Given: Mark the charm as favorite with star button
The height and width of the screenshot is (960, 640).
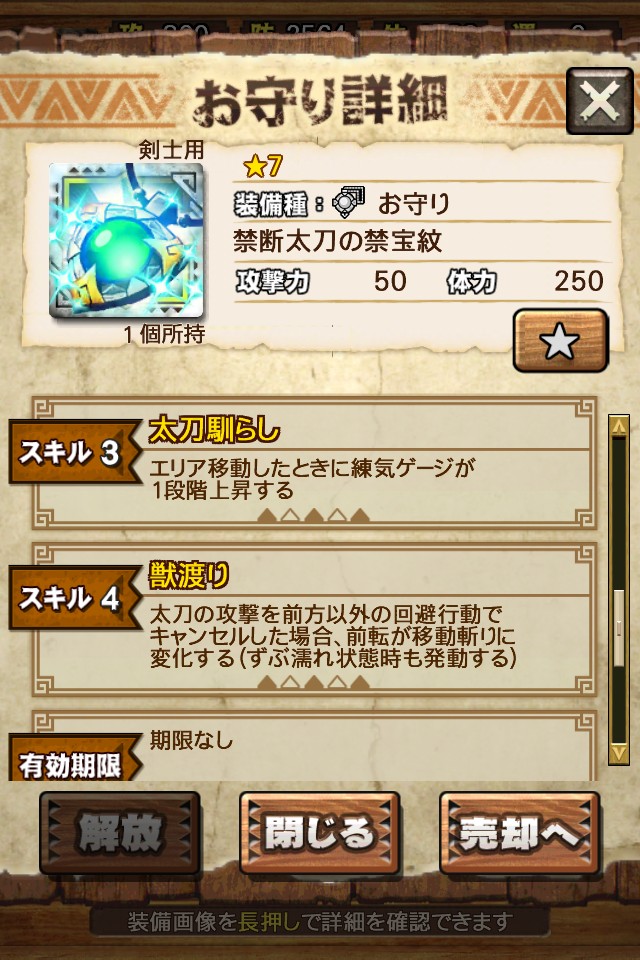Looking at the screenshot, I should click(x=560, y=340).
